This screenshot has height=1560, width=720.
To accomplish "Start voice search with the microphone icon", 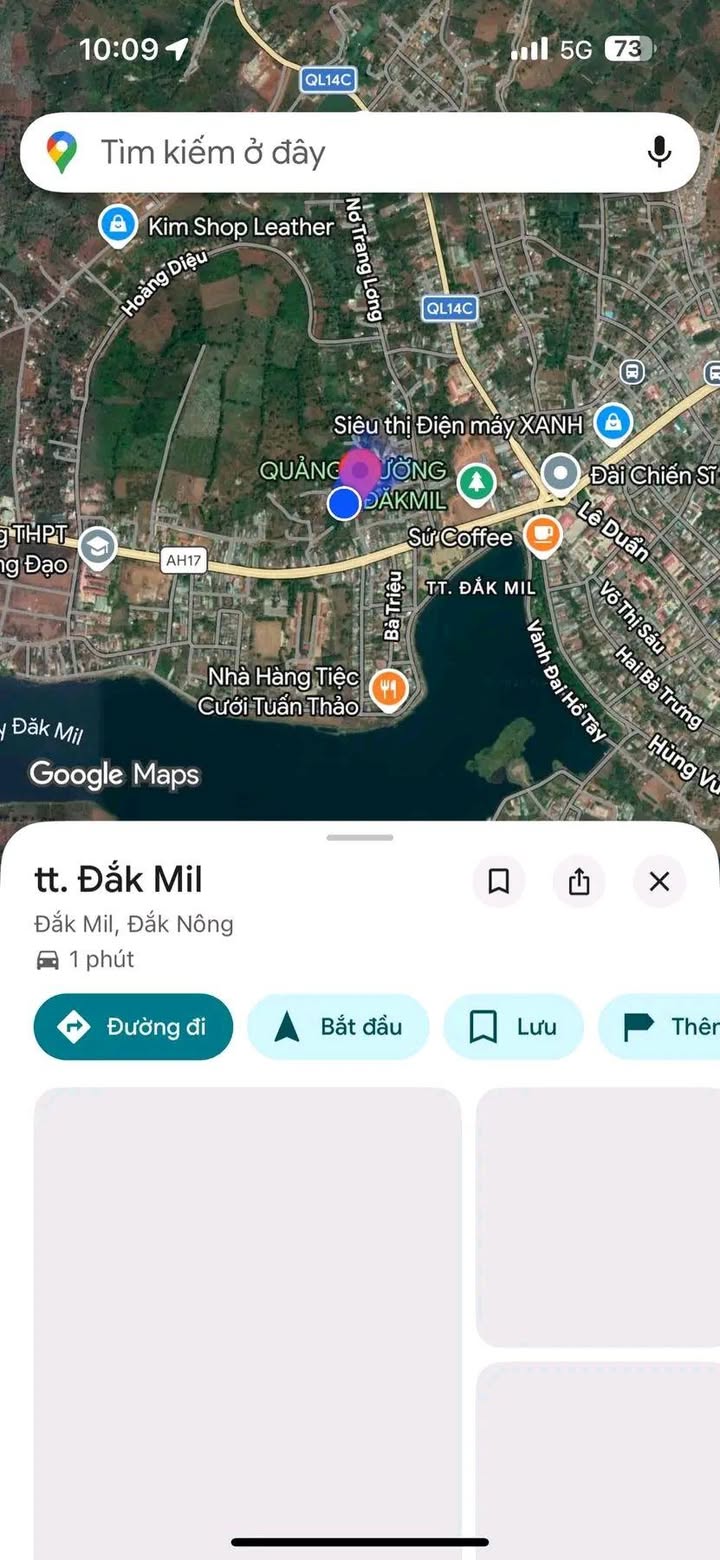I will (x=658, y=153).
